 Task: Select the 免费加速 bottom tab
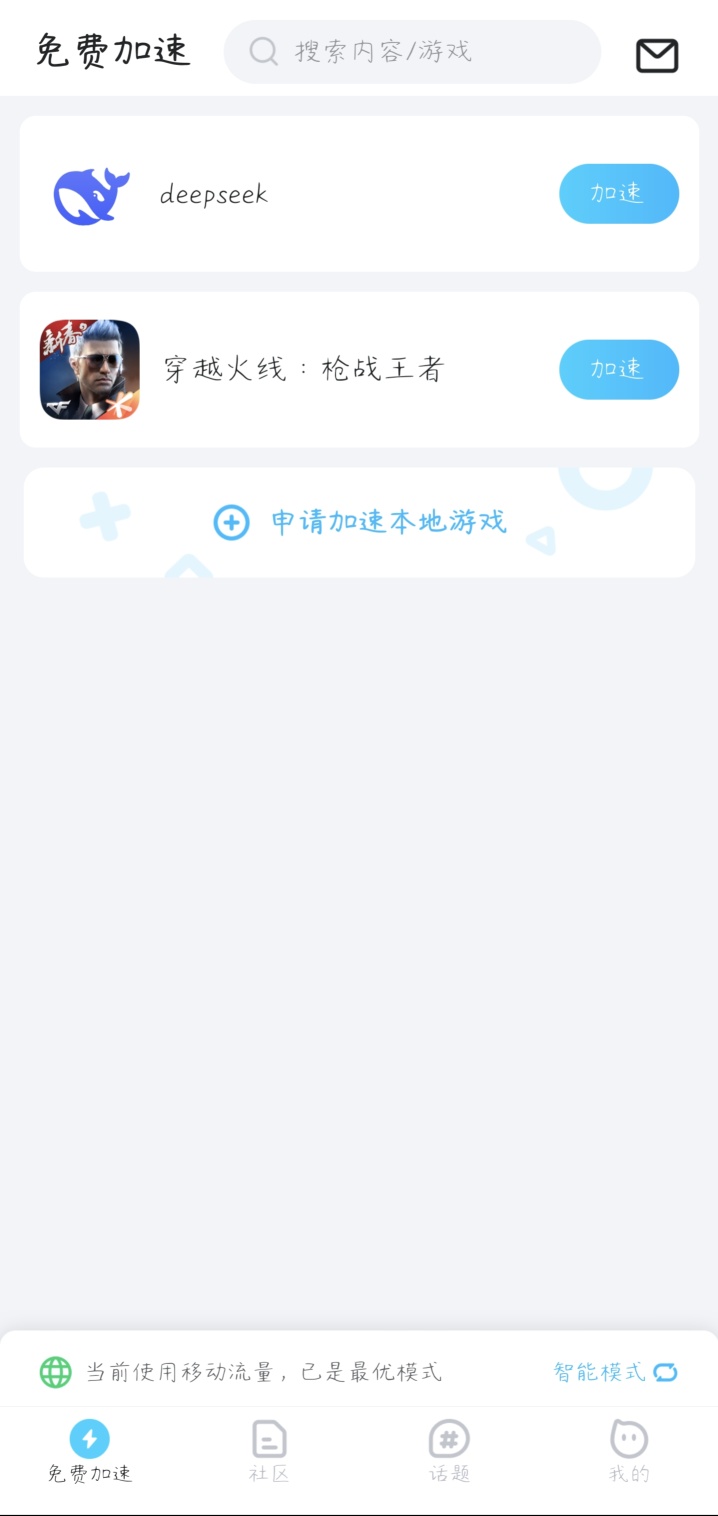(x=90, y=1451)
